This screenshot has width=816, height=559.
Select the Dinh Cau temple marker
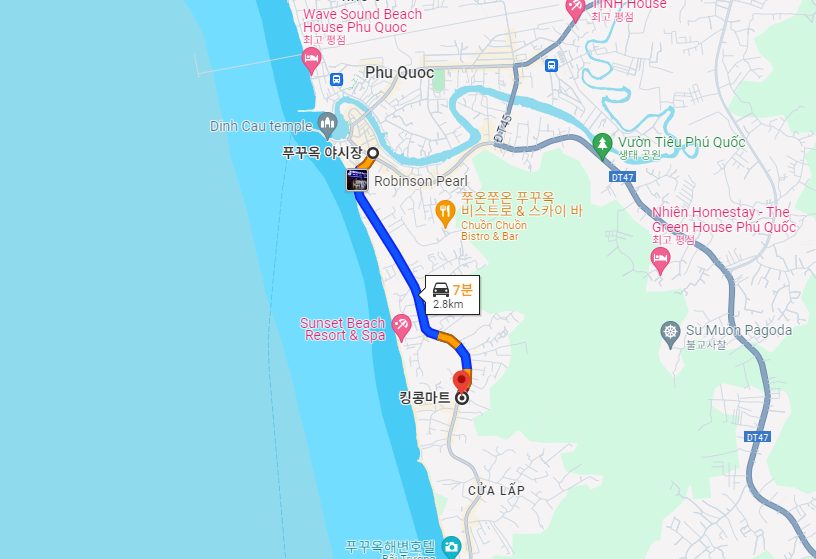coord(327,124)
